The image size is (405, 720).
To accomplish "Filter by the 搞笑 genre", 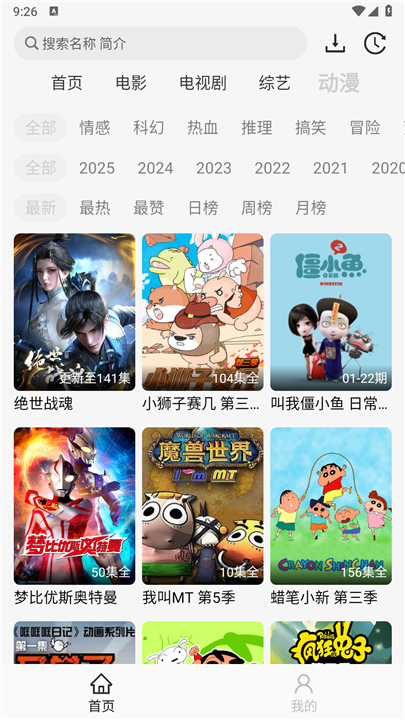I will [310, 127].
